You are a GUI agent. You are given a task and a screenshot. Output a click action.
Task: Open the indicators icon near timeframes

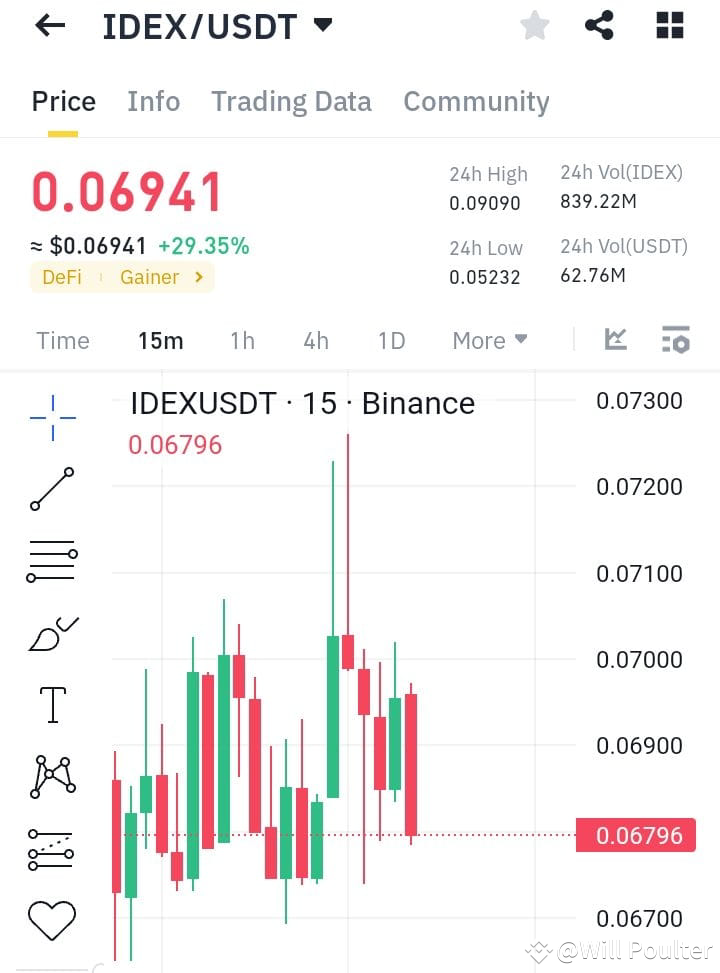tap(616, 340)
